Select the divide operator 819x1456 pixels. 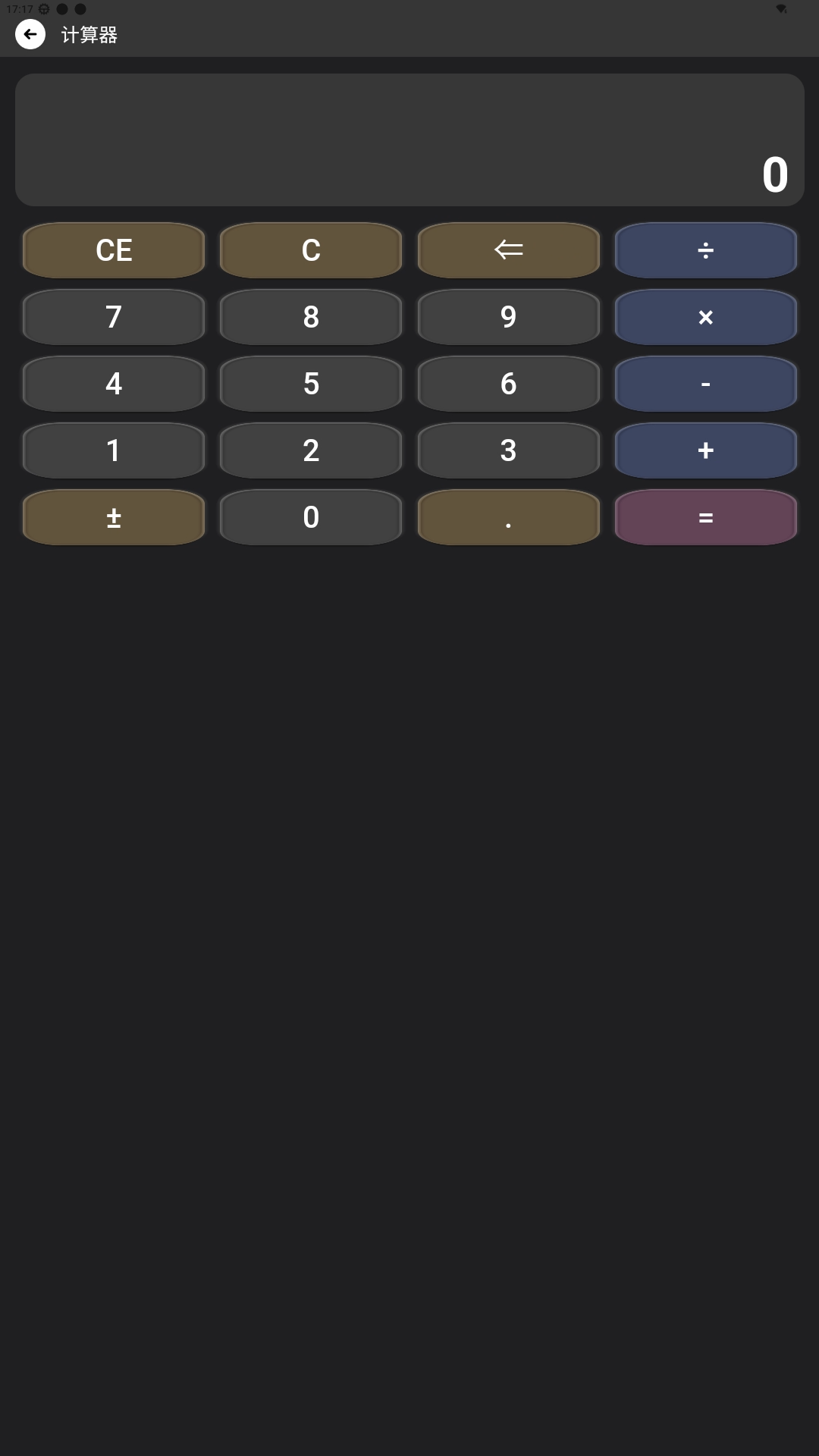tap(705, 250)
